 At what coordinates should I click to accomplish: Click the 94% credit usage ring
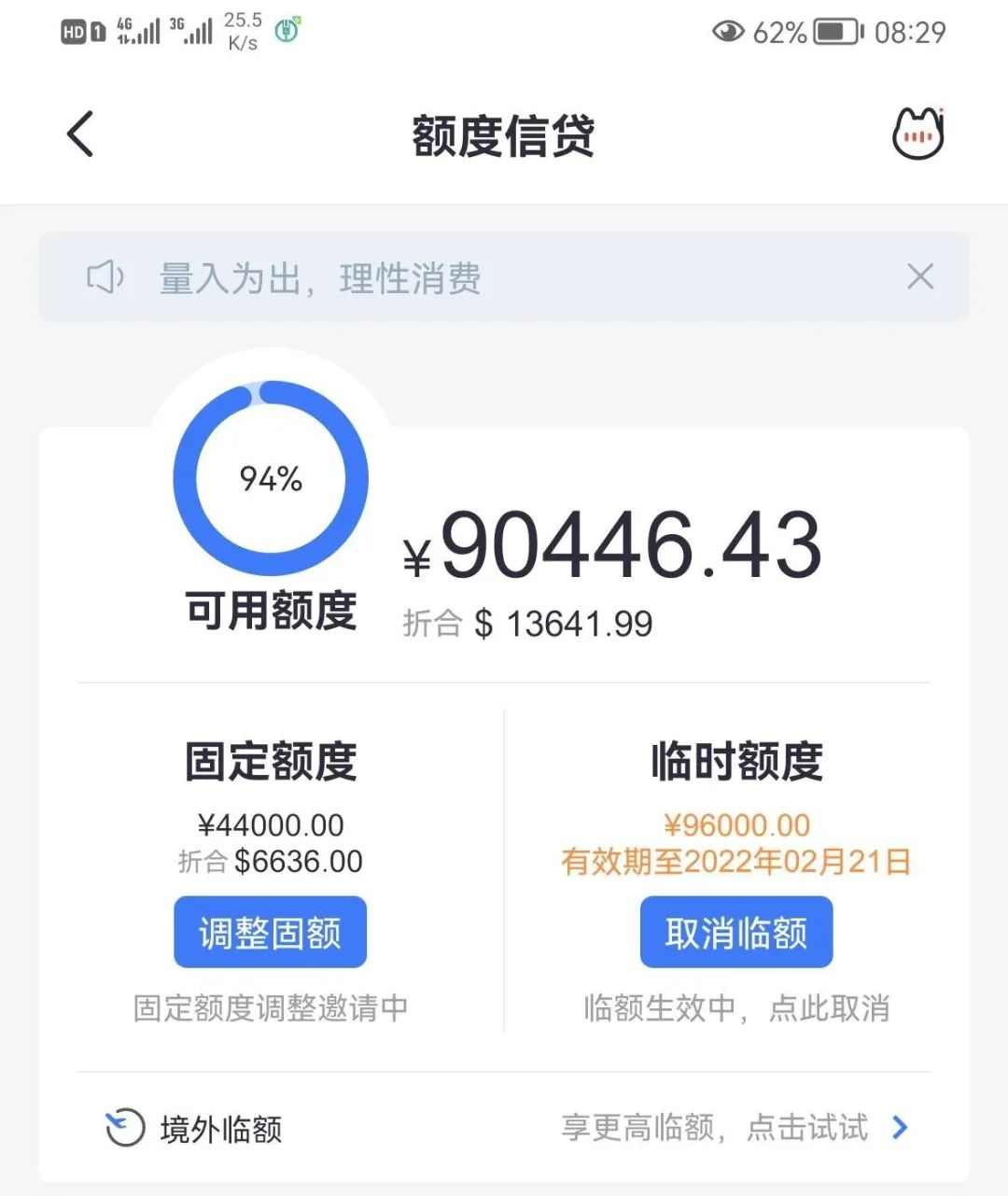point(270,478)
